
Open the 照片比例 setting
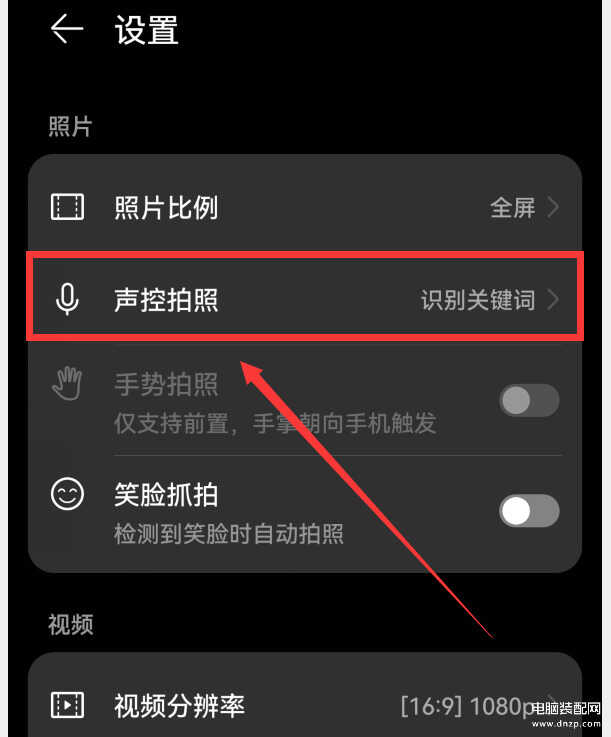pos(305,208)
